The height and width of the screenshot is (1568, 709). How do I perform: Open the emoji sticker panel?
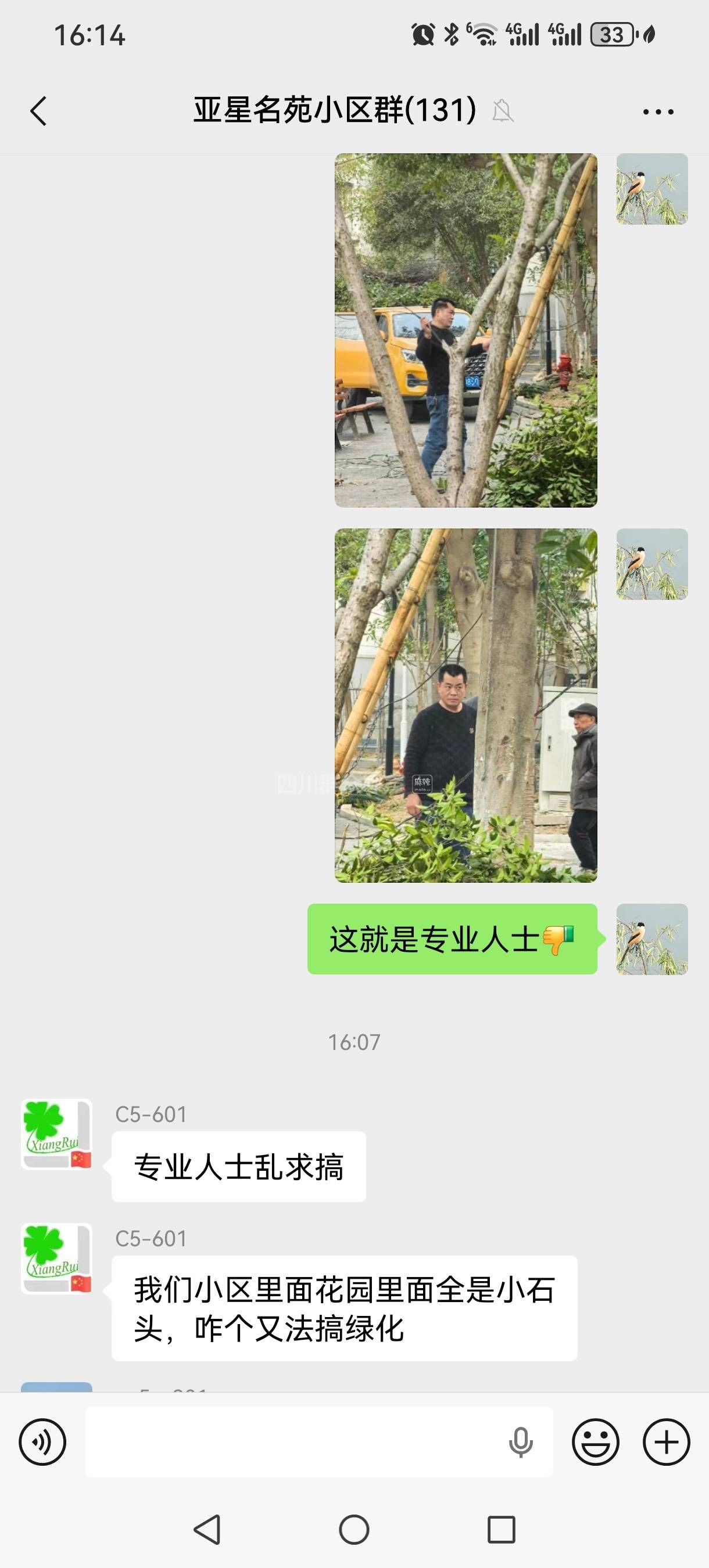tap(595, 1441)
